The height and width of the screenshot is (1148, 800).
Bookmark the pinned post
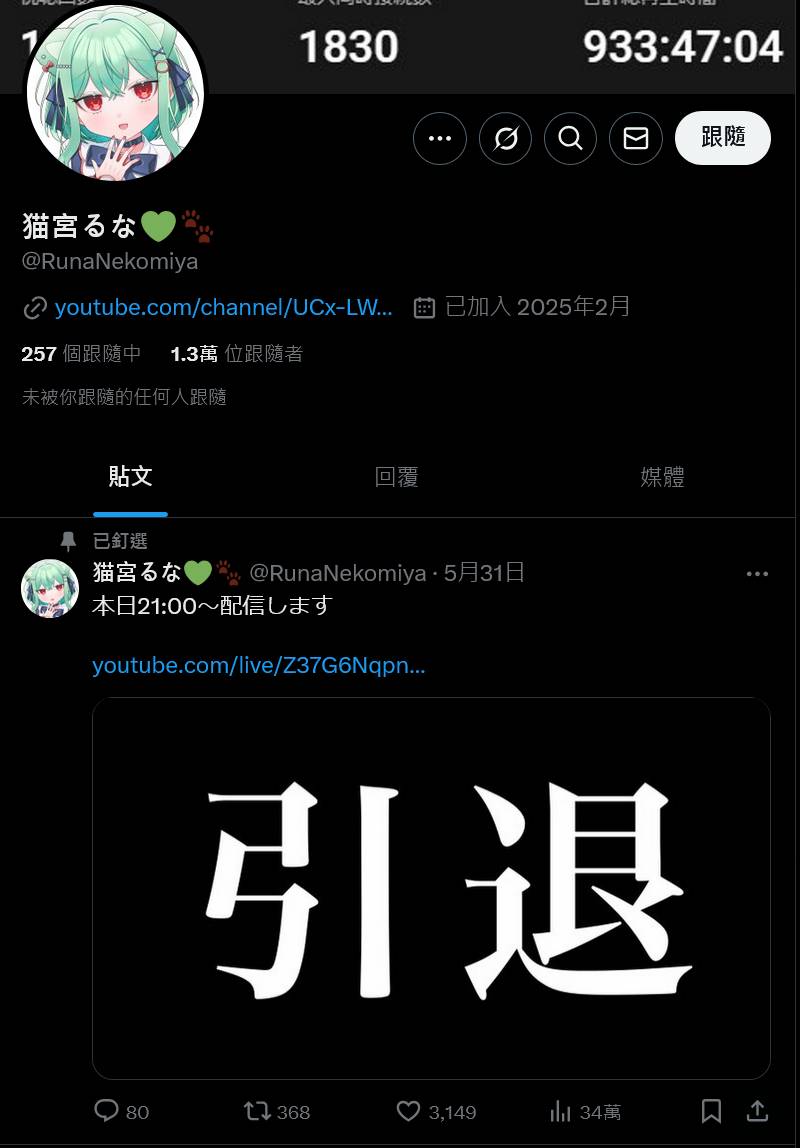coord(711,1111)
